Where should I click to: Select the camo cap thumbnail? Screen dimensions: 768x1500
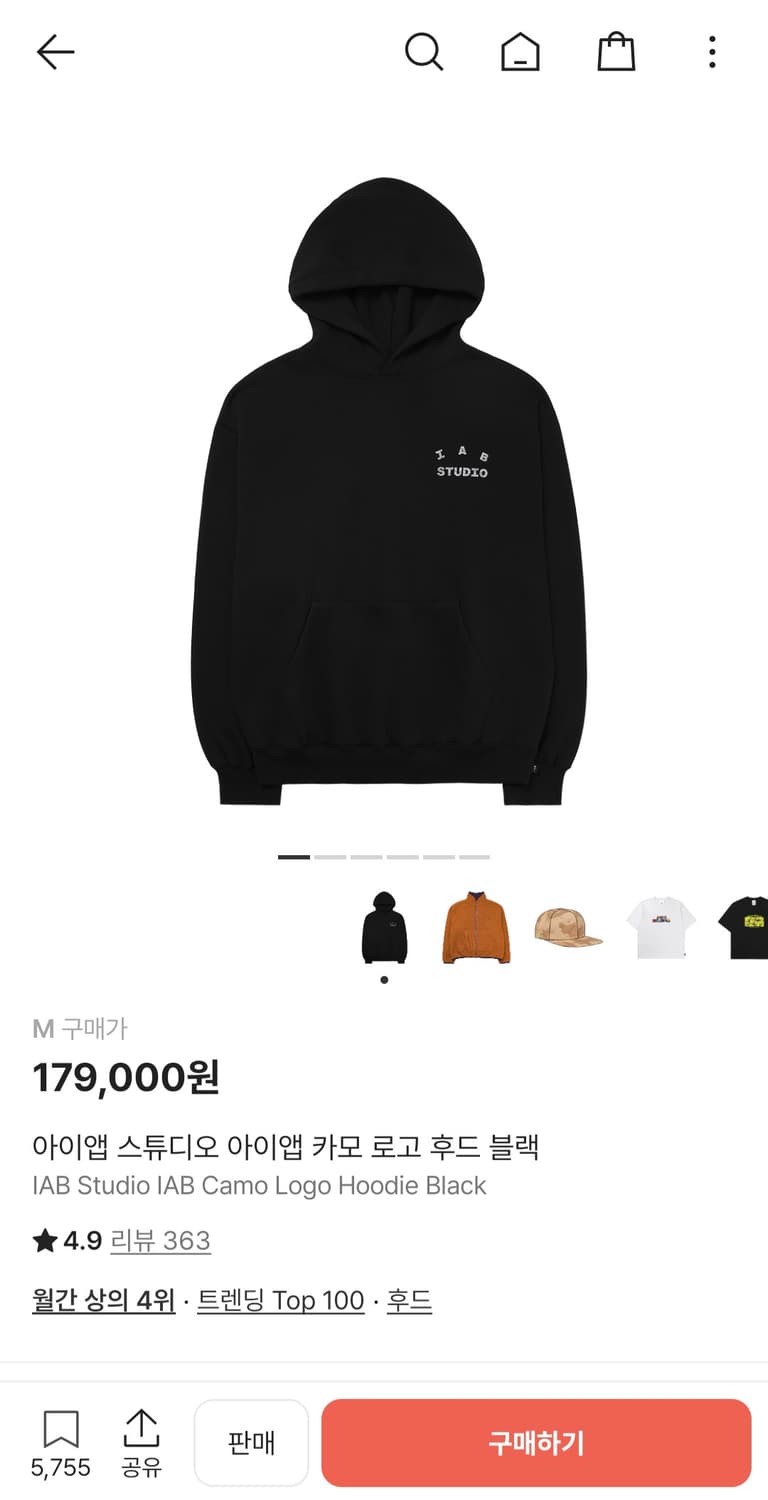coord(568,927)
